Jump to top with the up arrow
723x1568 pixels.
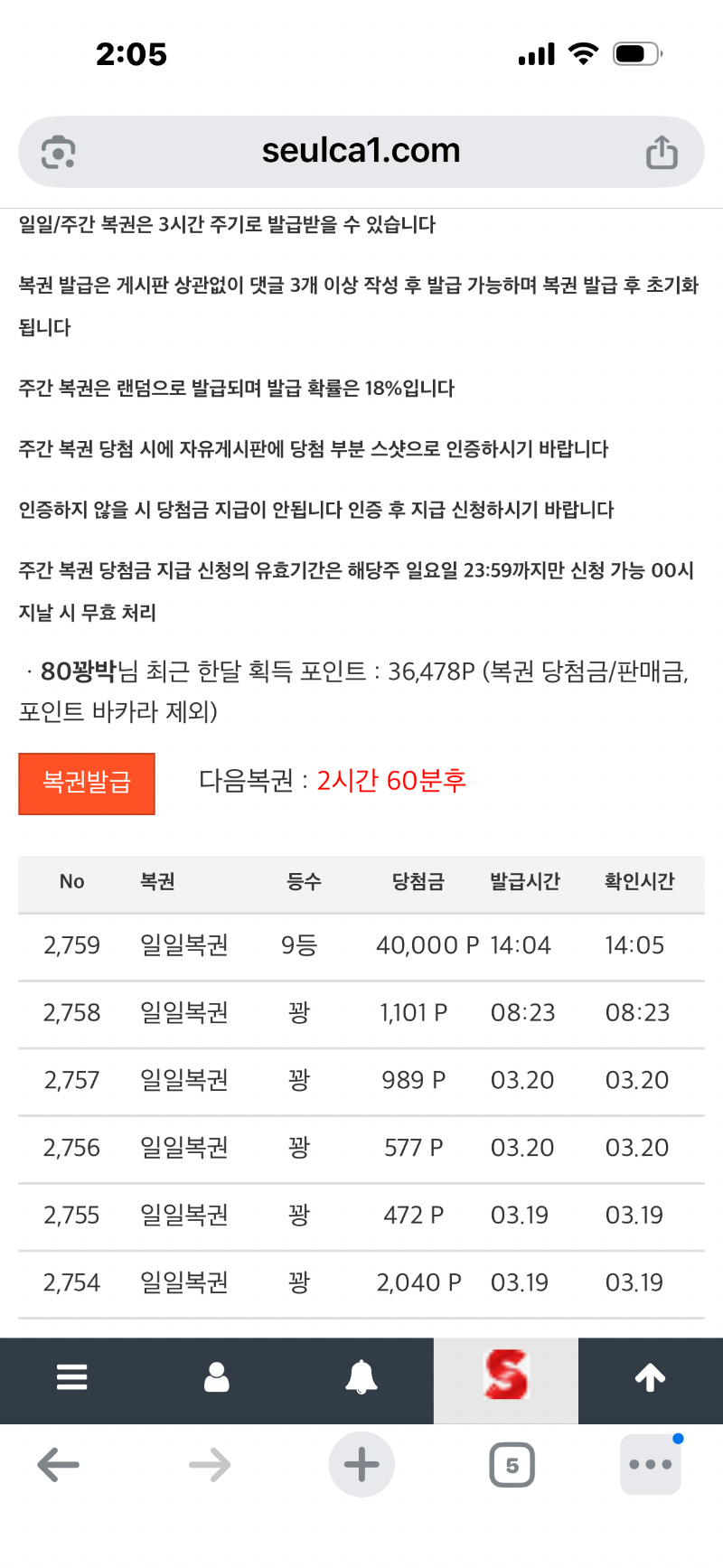click(650, 1377)
